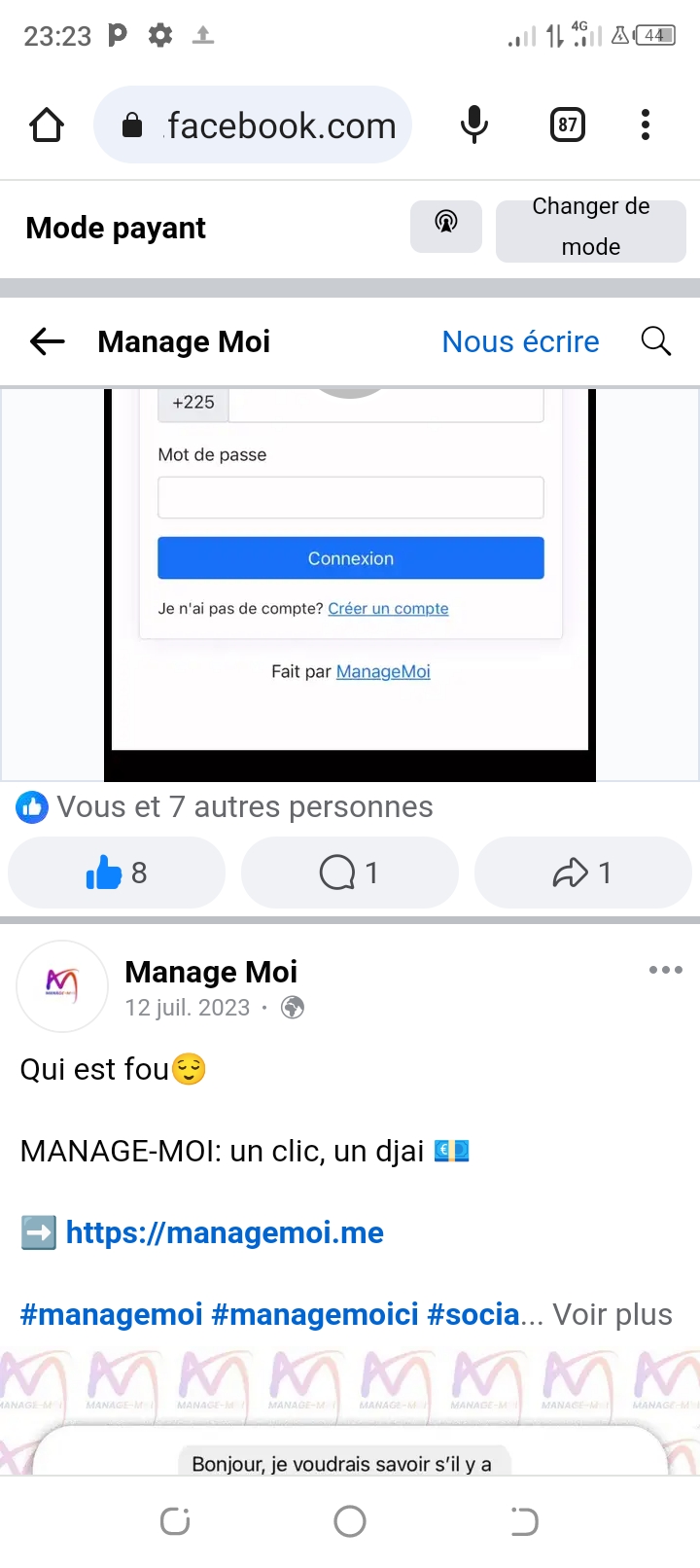Search within the Manage Moi page
Image resolution: width=700 pixels, height=1568 pixels.
pyautogui.click(x=656, y=341)
